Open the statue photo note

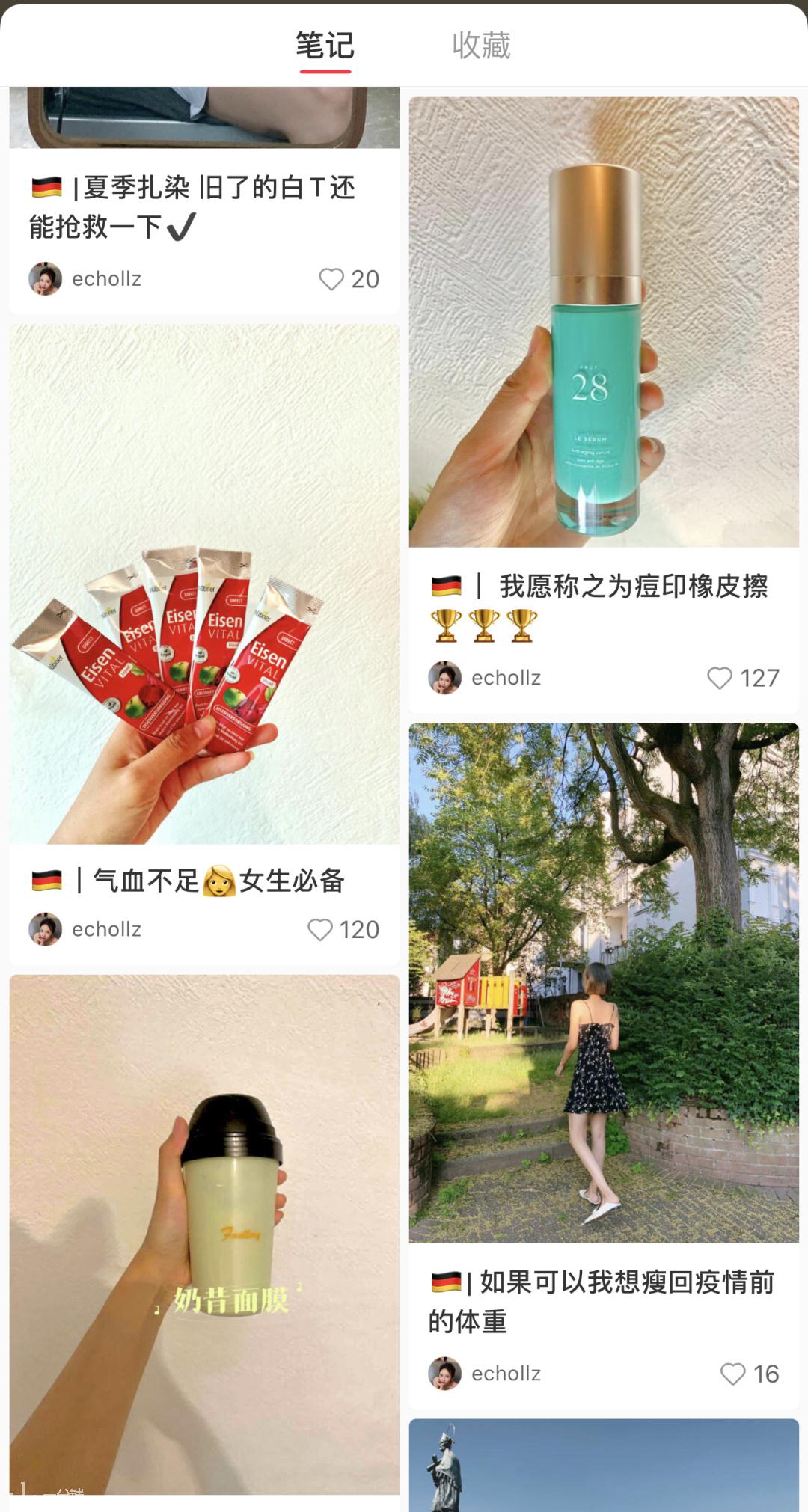click(x=603, y=1465)
